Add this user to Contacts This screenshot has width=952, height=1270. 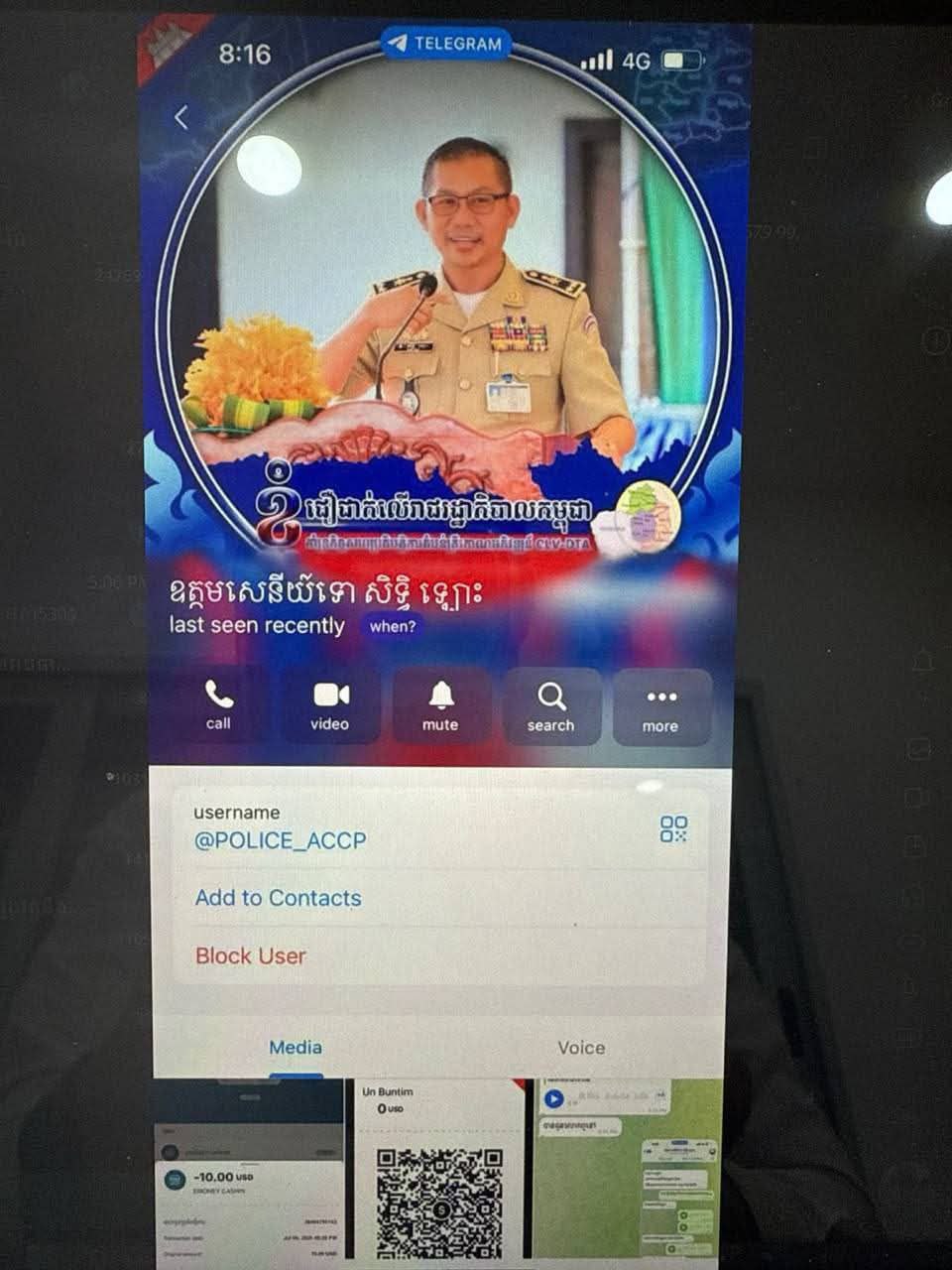[x=279, y=898]
